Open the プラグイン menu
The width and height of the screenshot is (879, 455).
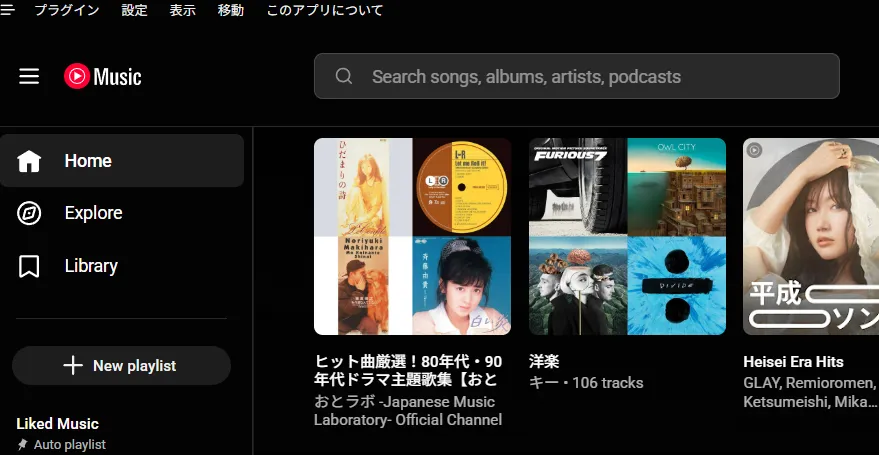[x=66, y=10]
